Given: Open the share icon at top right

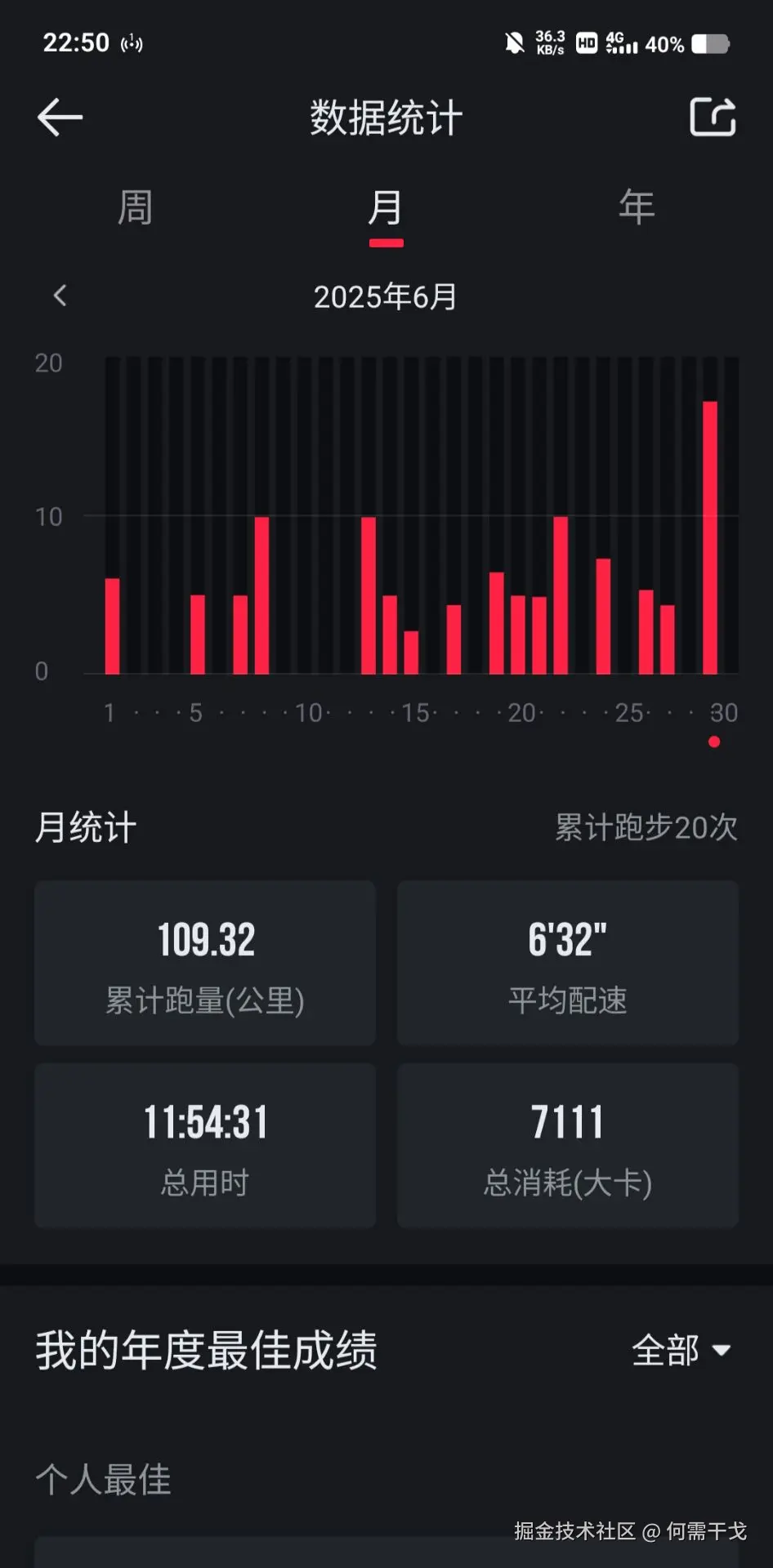Looking at the screenshot, I should (x=713, y=117).
